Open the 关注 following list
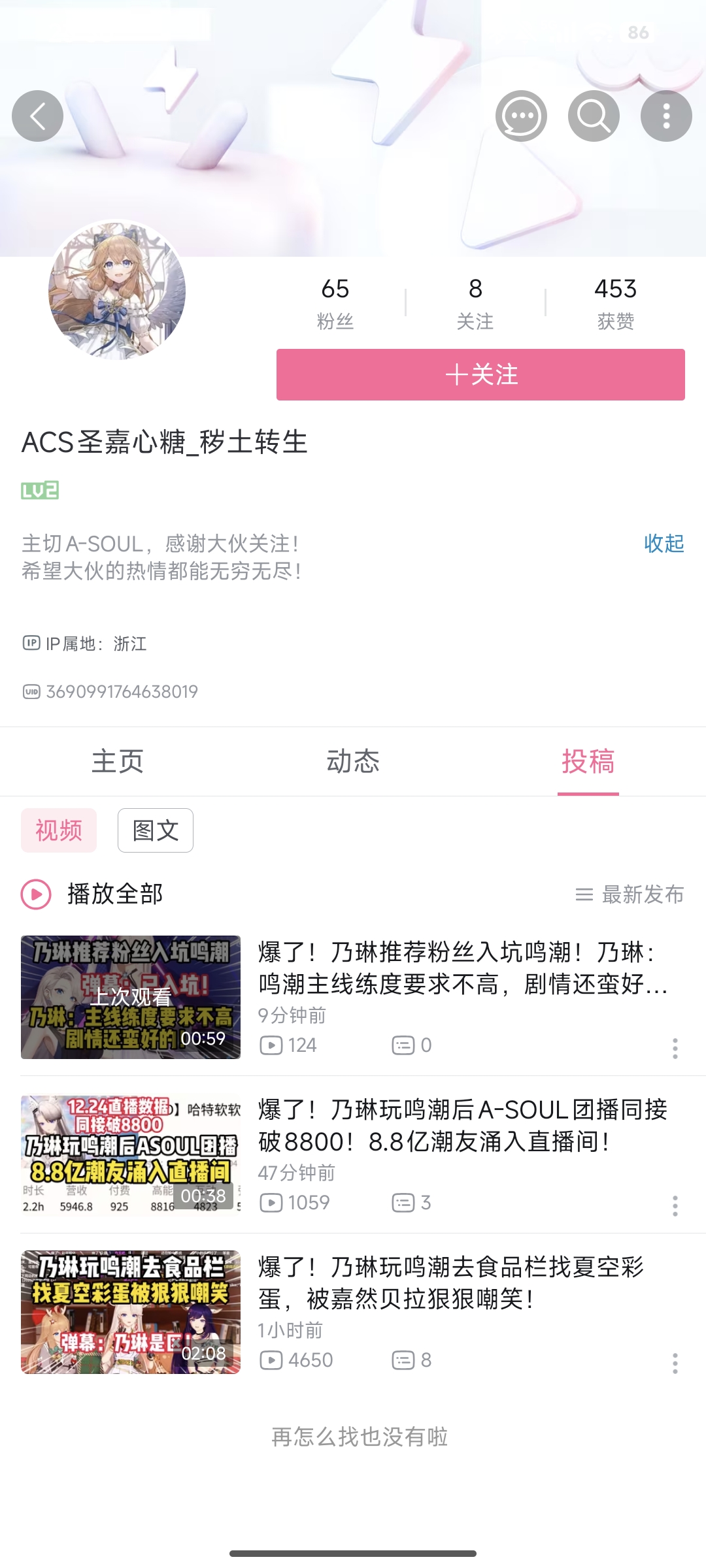Image resolution: width=706 pixels, height=1568 pixels. tap(475, 302)
